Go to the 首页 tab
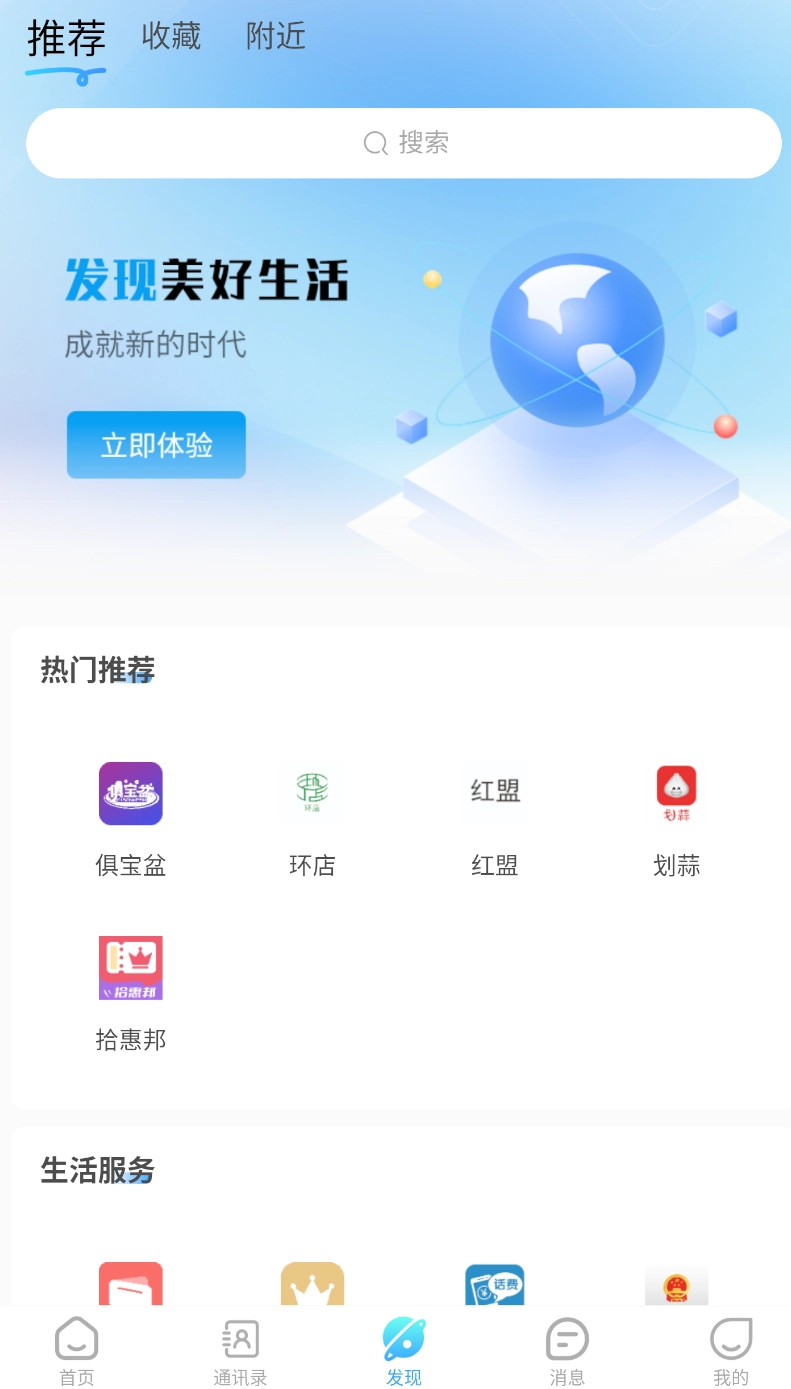This screenshot has width=791, height=1389. point(77,1350)
